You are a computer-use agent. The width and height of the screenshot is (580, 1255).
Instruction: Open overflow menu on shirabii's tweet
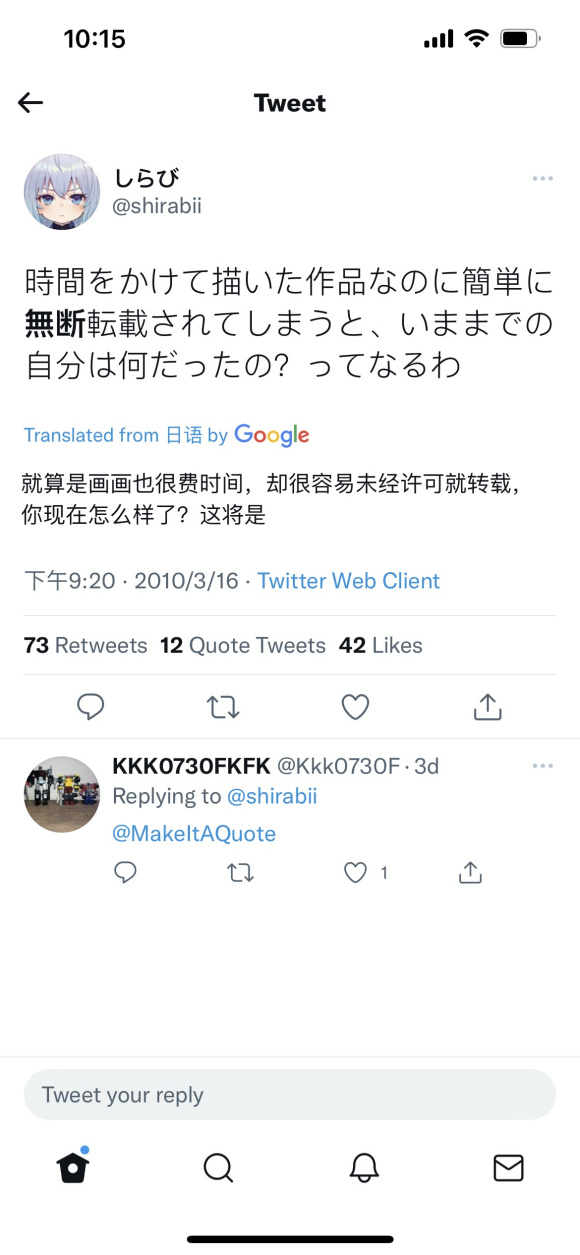(x=543, y=179)
